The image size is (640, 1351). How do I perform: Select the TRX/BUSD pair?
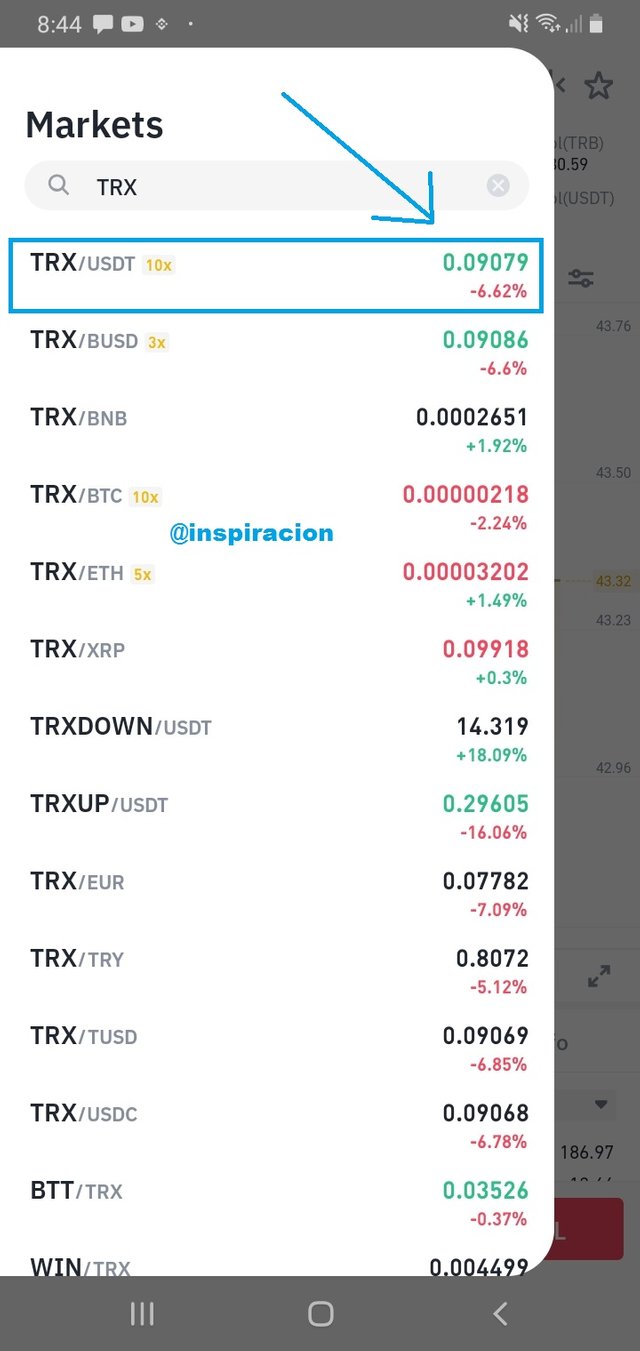point(276,353)
